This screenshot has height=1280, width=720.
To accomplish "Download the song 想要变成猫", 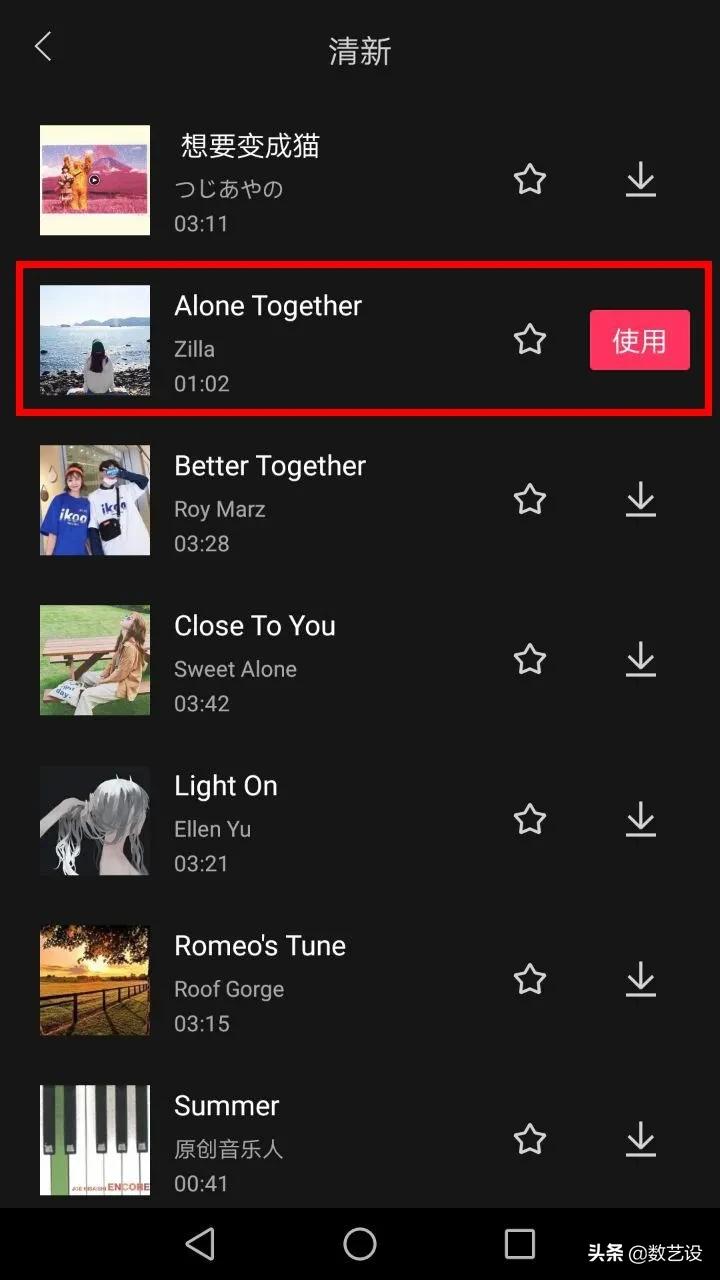I will pos(640,180).
